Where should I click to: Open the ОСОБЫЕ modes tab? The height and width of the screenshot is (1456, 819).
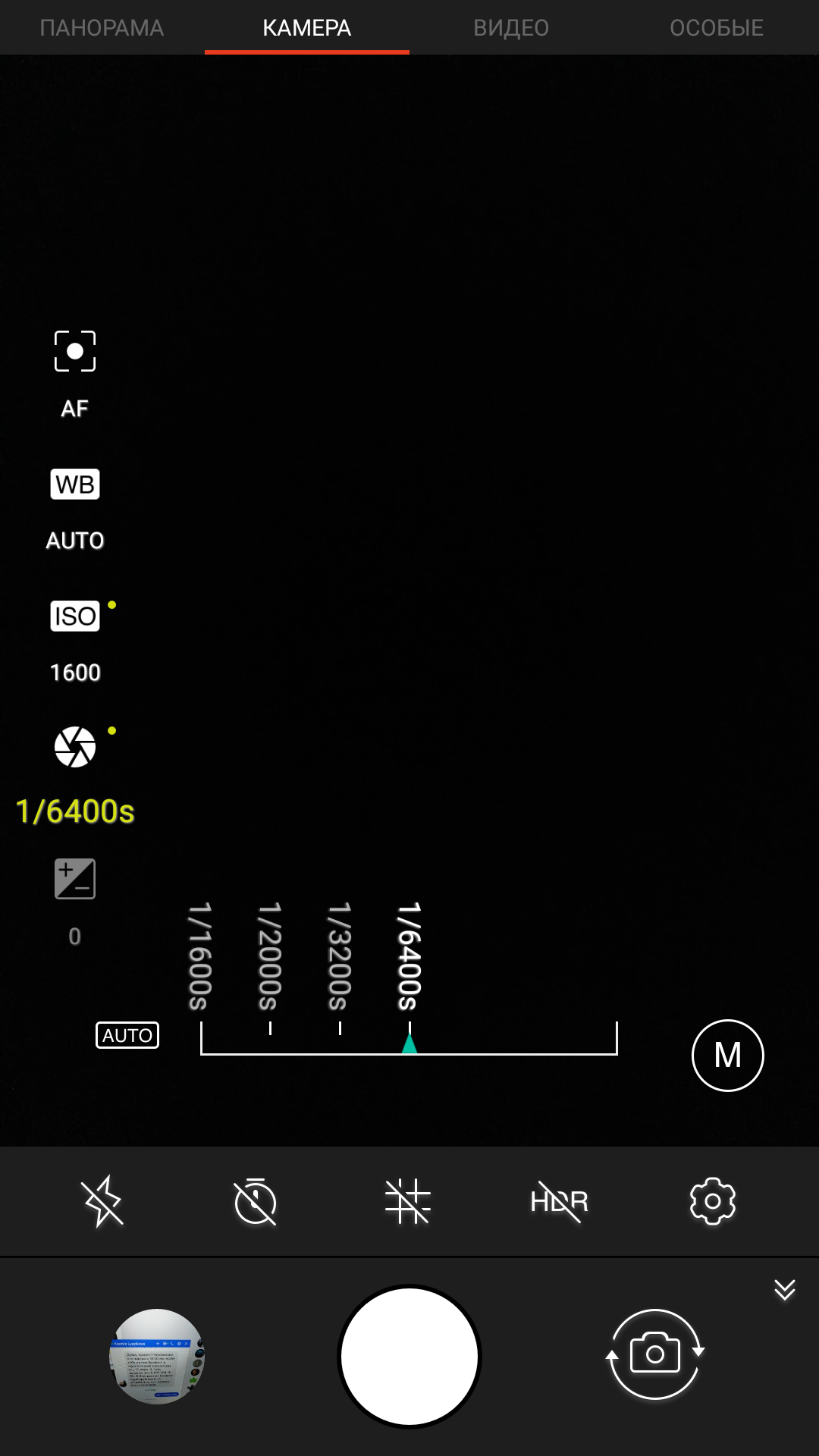pyautogui.click(x=716, y=28)
